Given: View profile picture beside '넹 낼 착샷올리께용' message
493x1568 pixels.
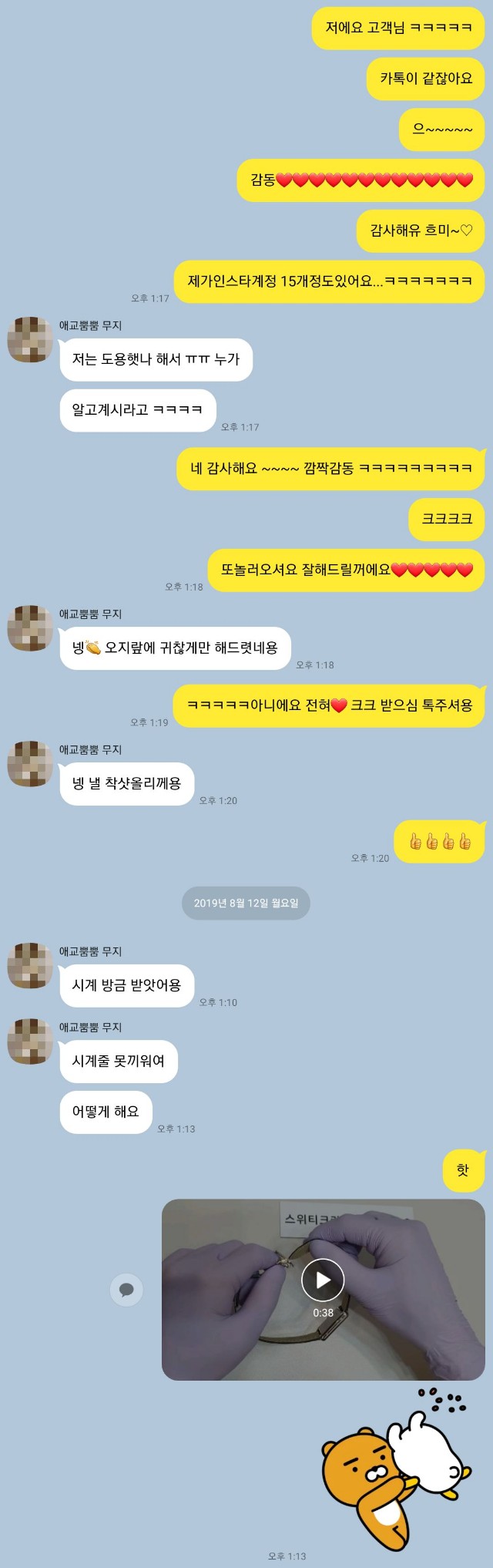Looking at the screenshot, I should tap(30, 763).
